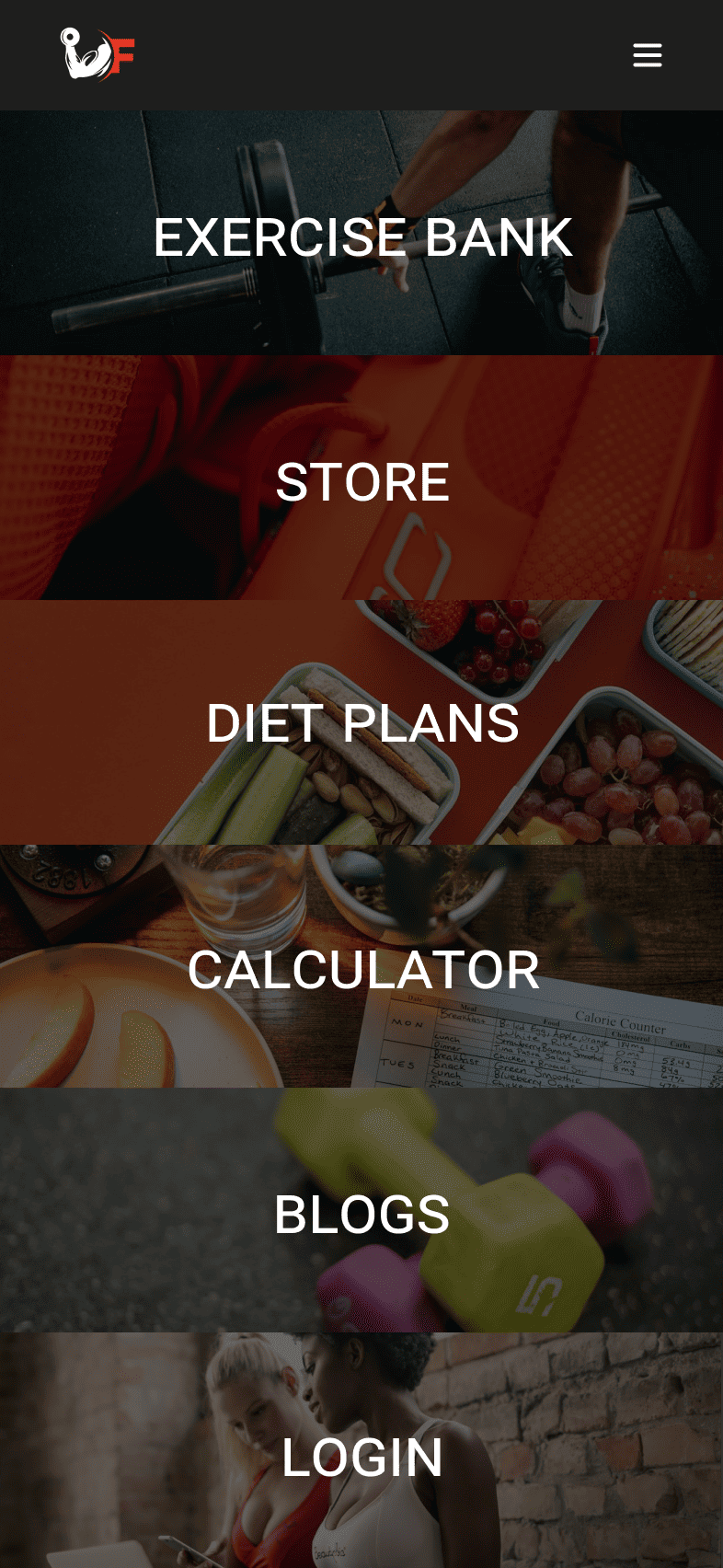The height and width of the screenshot is (1568, 723).
Task: Open the DIET PLANS section
Action: 362,724
